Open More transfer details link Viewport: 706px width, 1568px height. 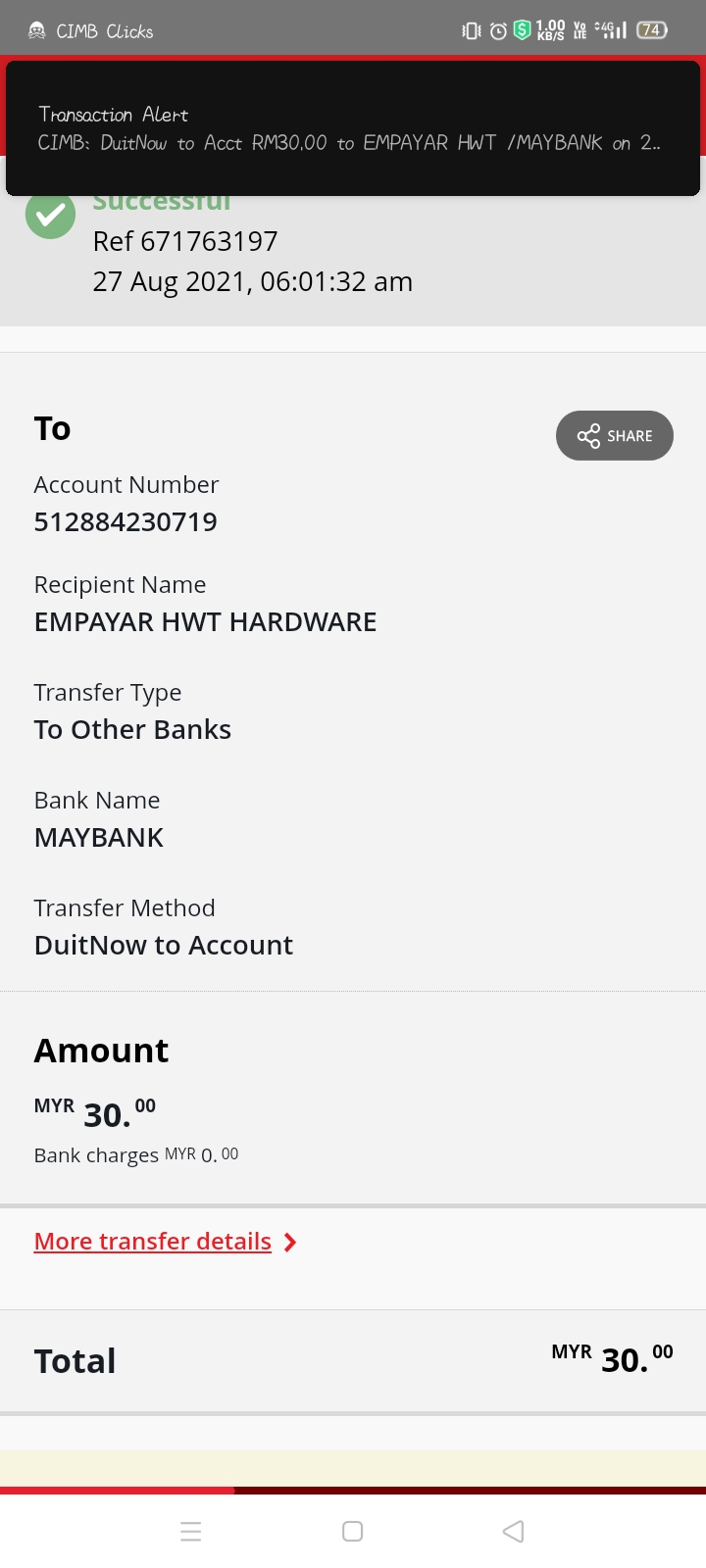[165, 1242]
